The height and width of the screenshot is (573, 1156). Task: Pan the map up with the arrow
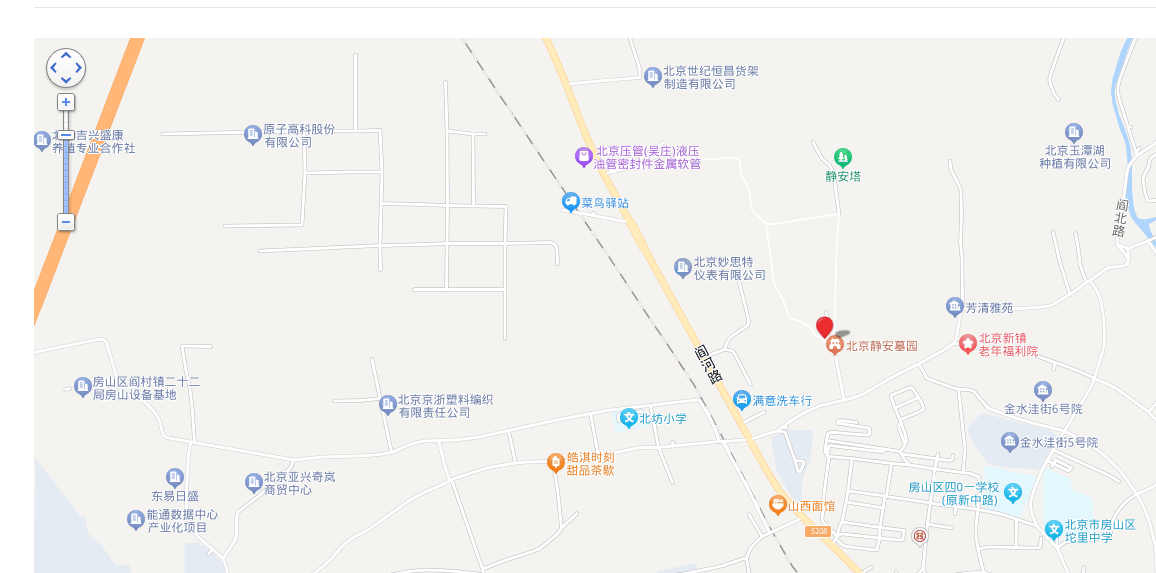coord(66,56)
